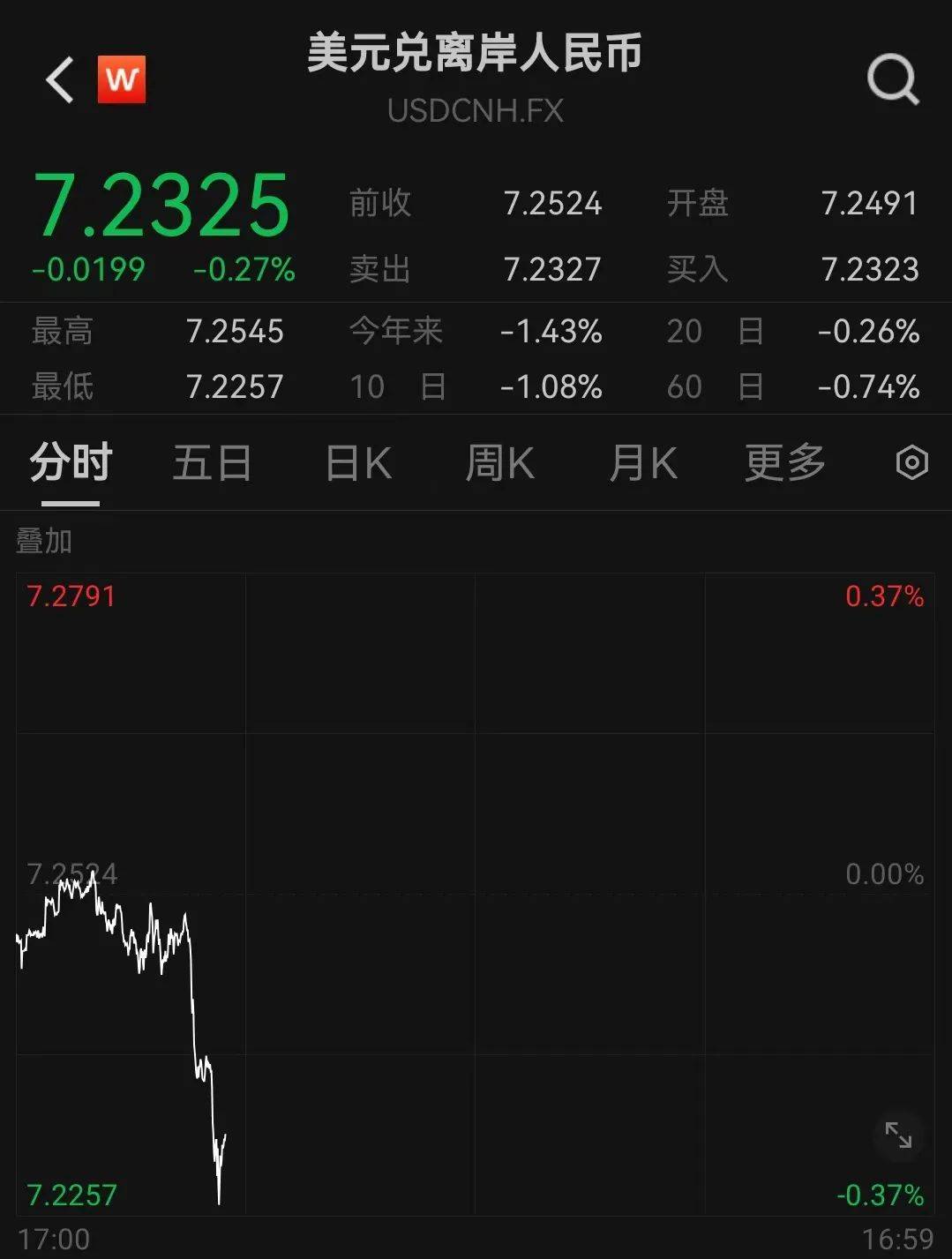Tap the 卖出 sell quote 7.2327

pos(551,270)
